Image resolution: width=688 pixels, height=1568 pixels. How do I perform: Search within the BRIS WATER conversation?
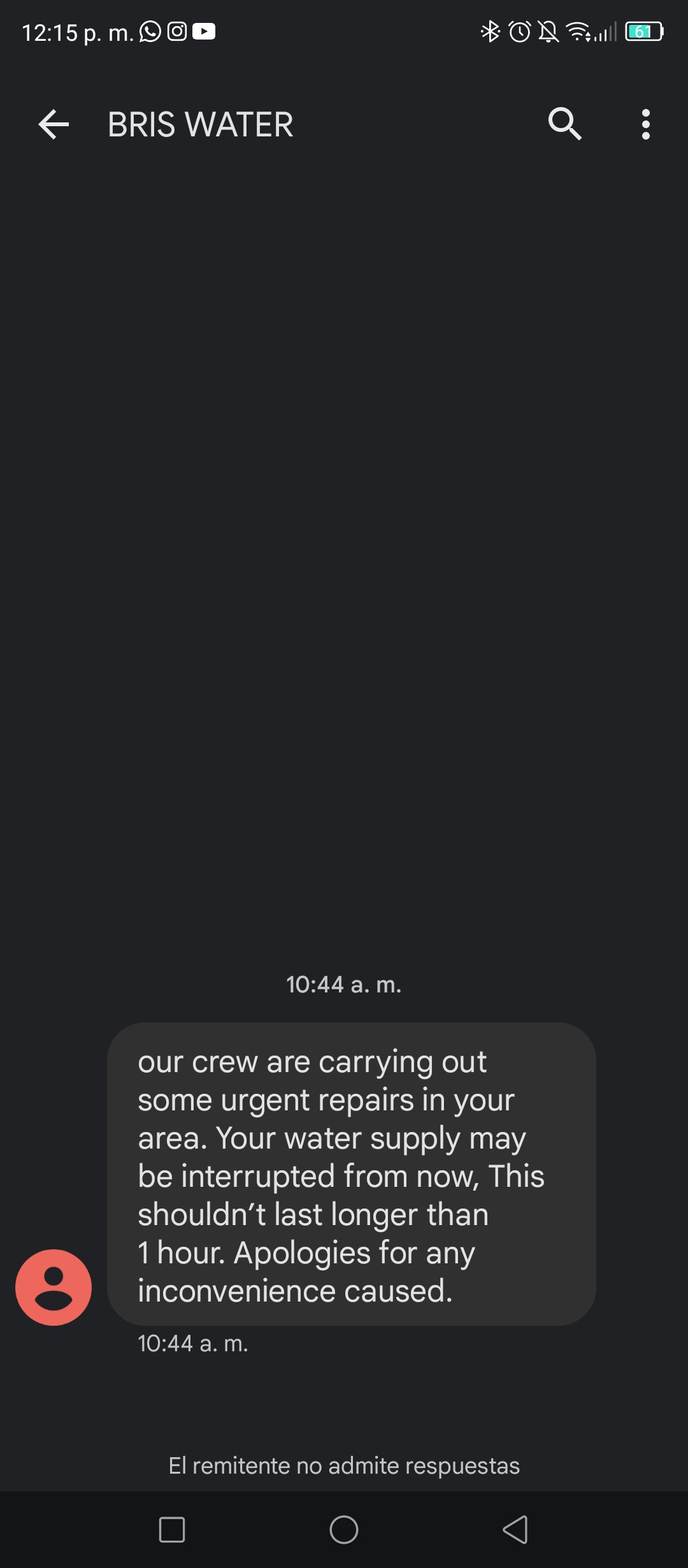564,124
